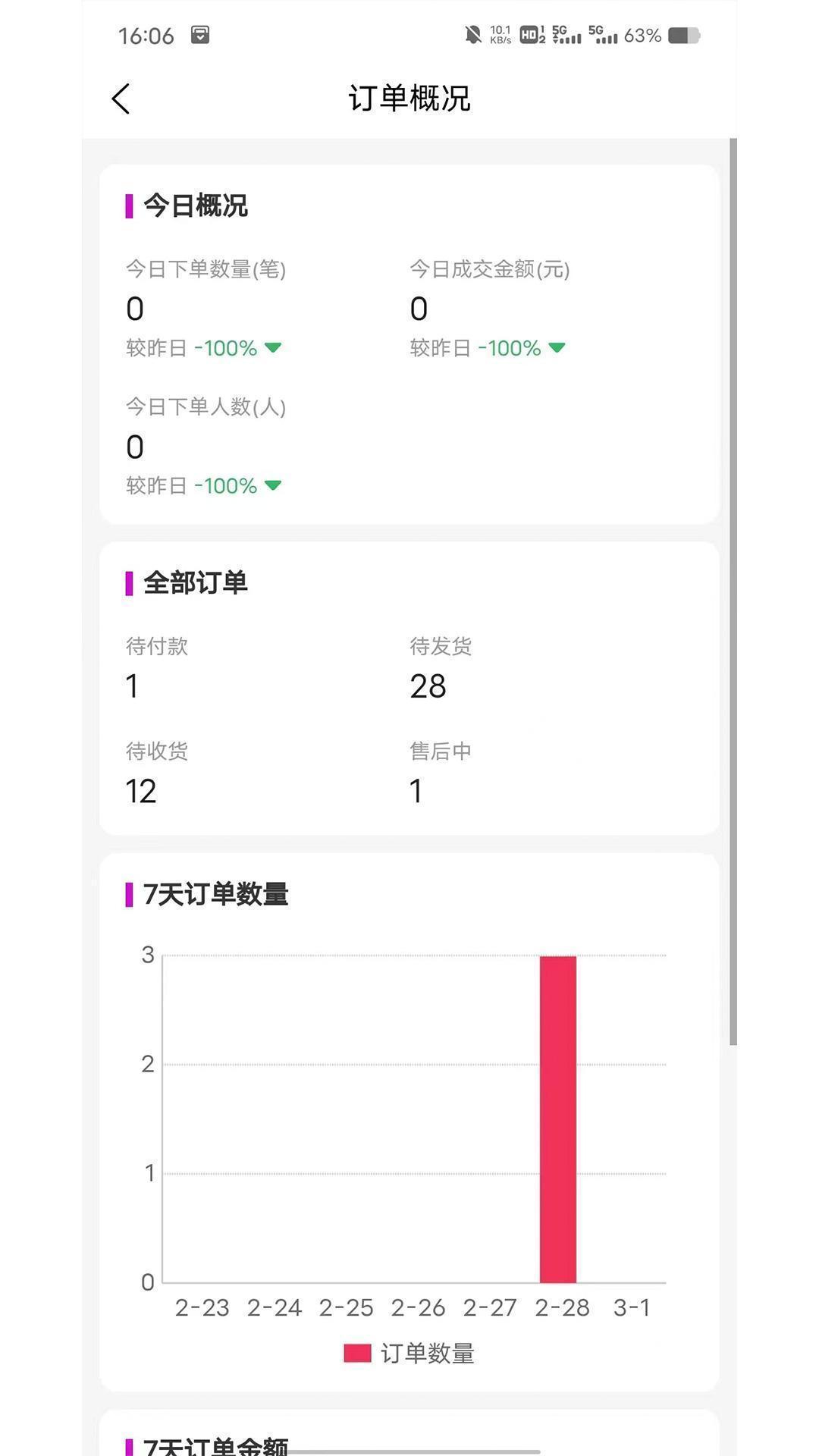Viewport: 819px width, 1456px height.
Task: Click the 售后中 count to filter orders
Action: tap(416, 791)
